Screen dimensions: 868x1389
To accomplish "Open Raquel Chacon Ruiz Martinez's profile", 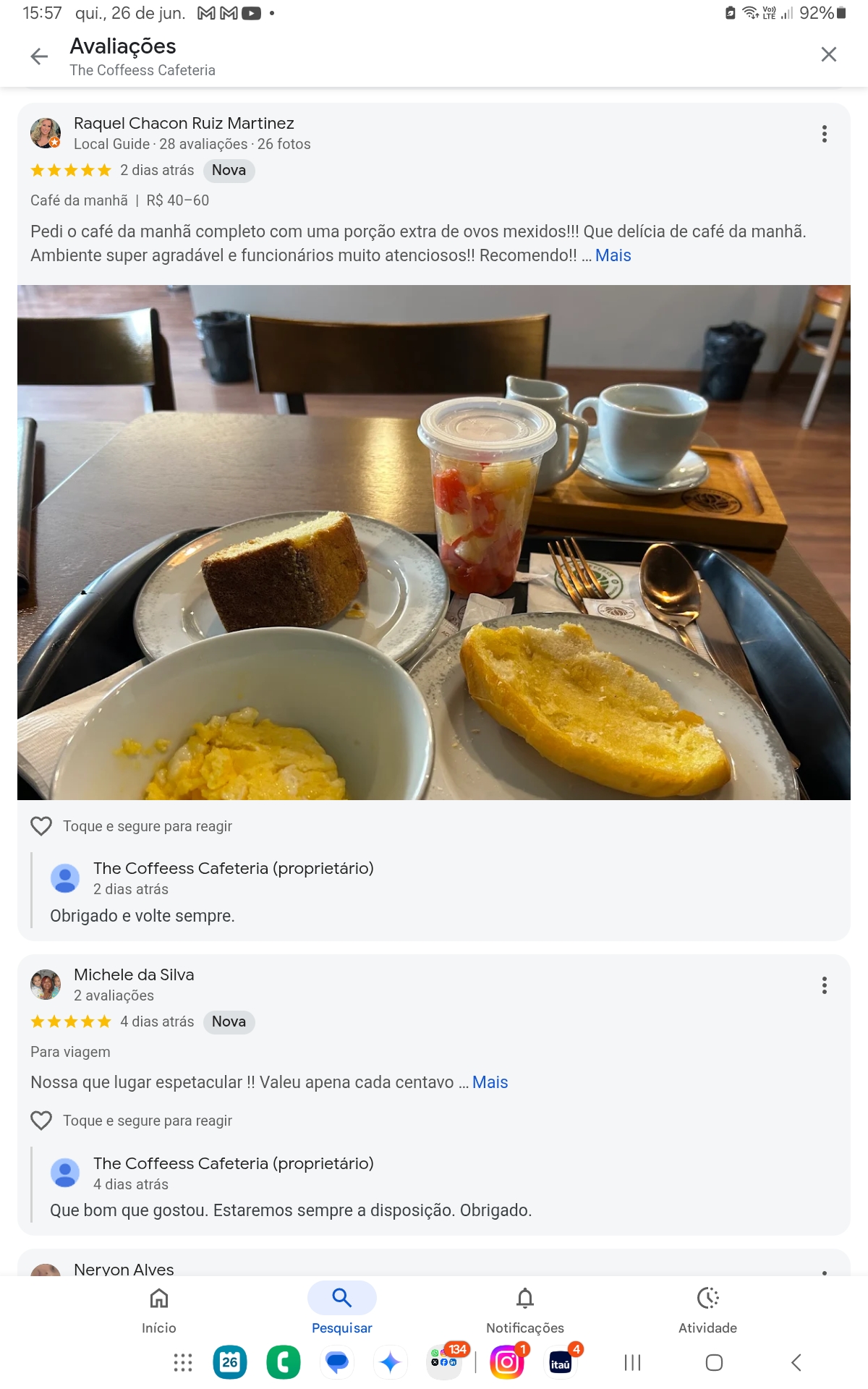I will point(184,124).
